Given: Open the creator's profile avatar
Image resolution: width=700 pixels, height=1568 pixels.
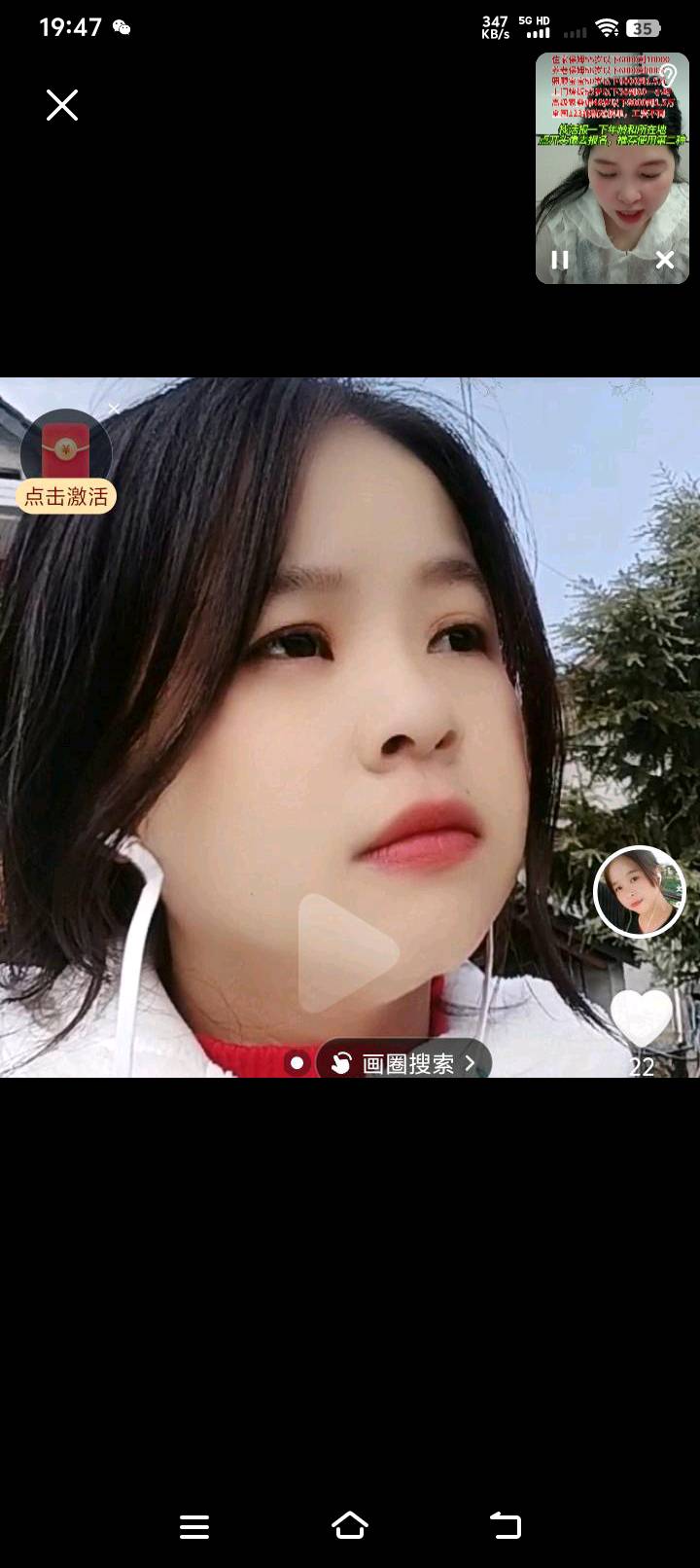Looking at the screenshot, I should [x=639, y=892].
